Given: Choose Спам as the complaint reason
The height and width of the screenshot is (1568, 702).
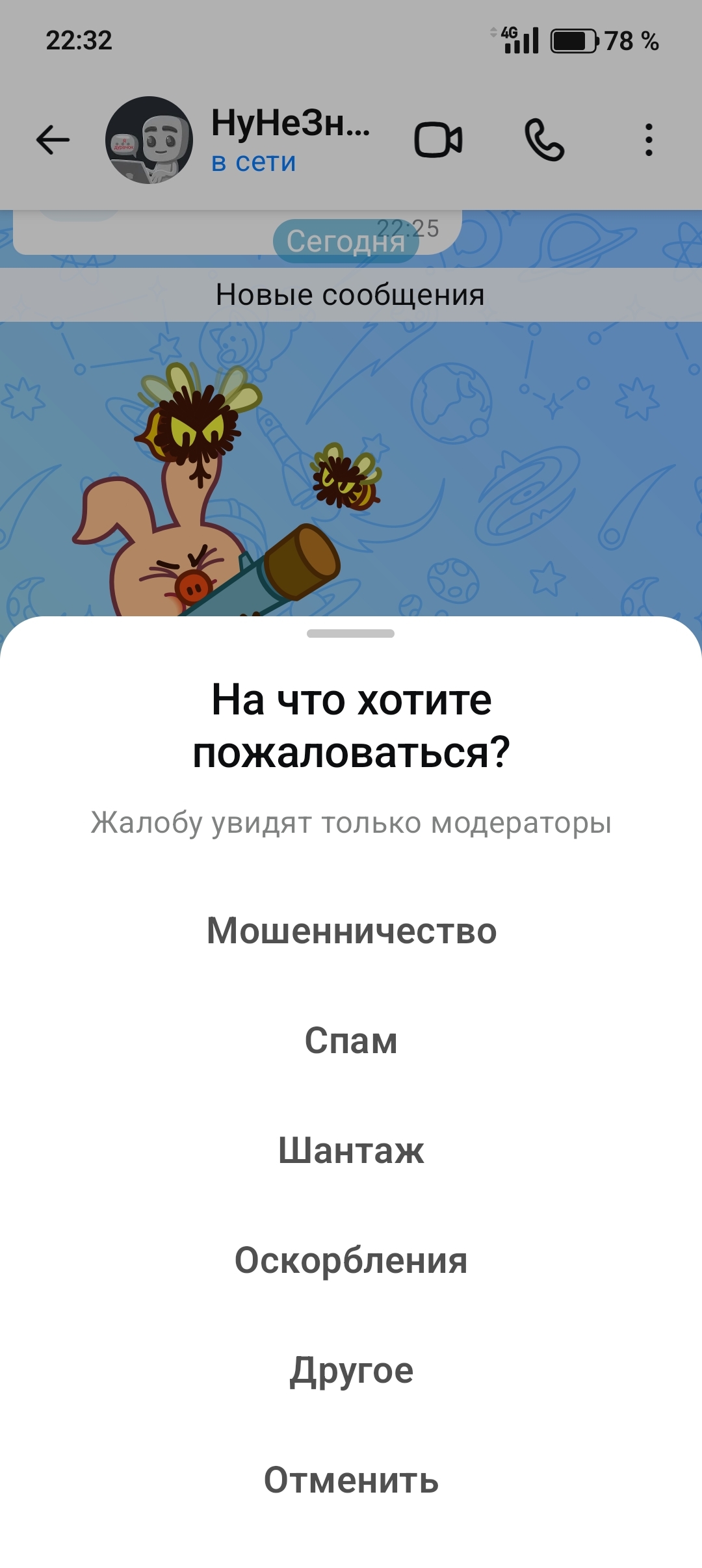Looking at the screenshot, I should coord(351,1040).
